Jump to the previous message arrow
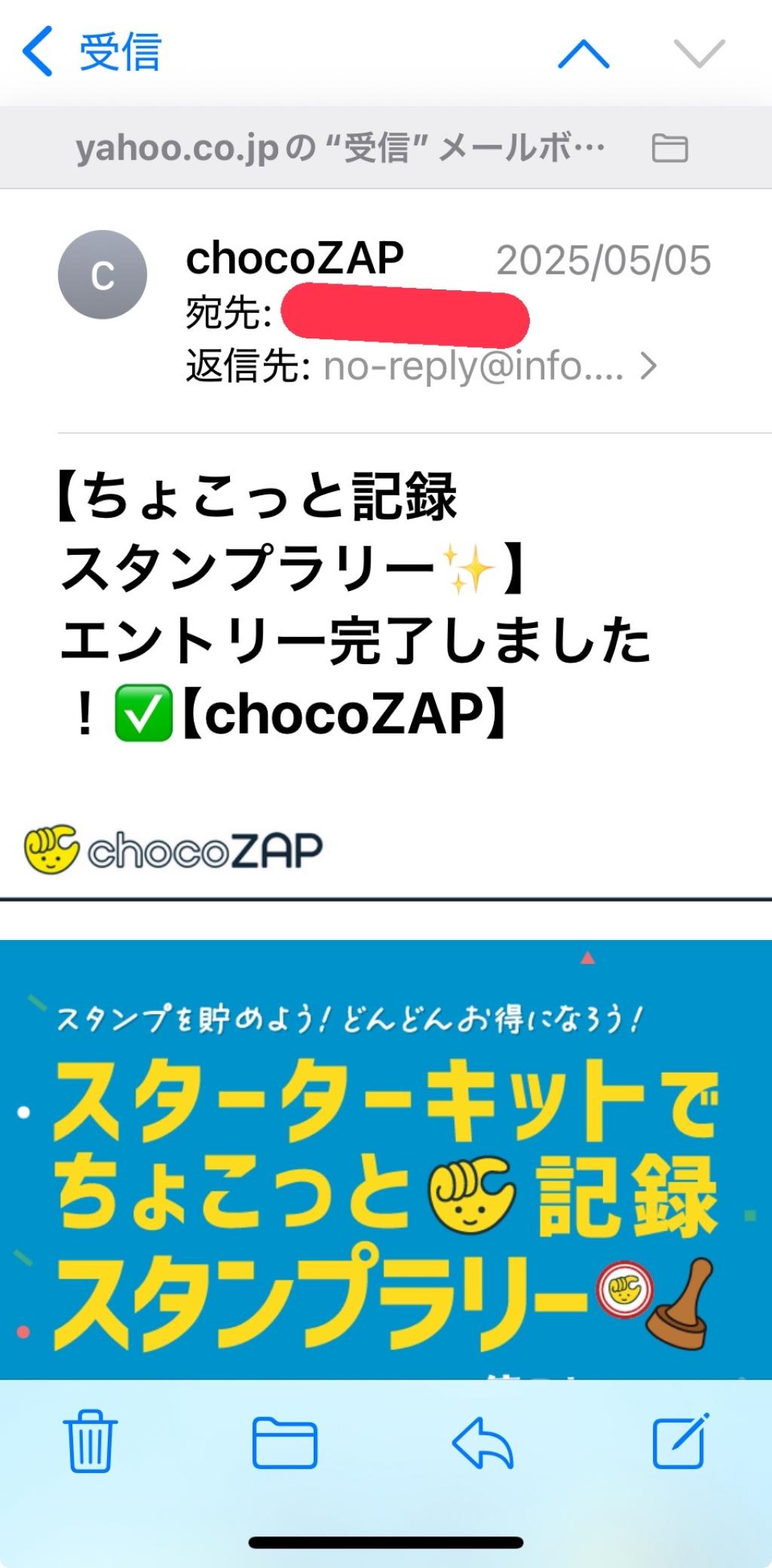This screenshot has width=772, height=1568. pyautogui.click(x=584, y=53)
